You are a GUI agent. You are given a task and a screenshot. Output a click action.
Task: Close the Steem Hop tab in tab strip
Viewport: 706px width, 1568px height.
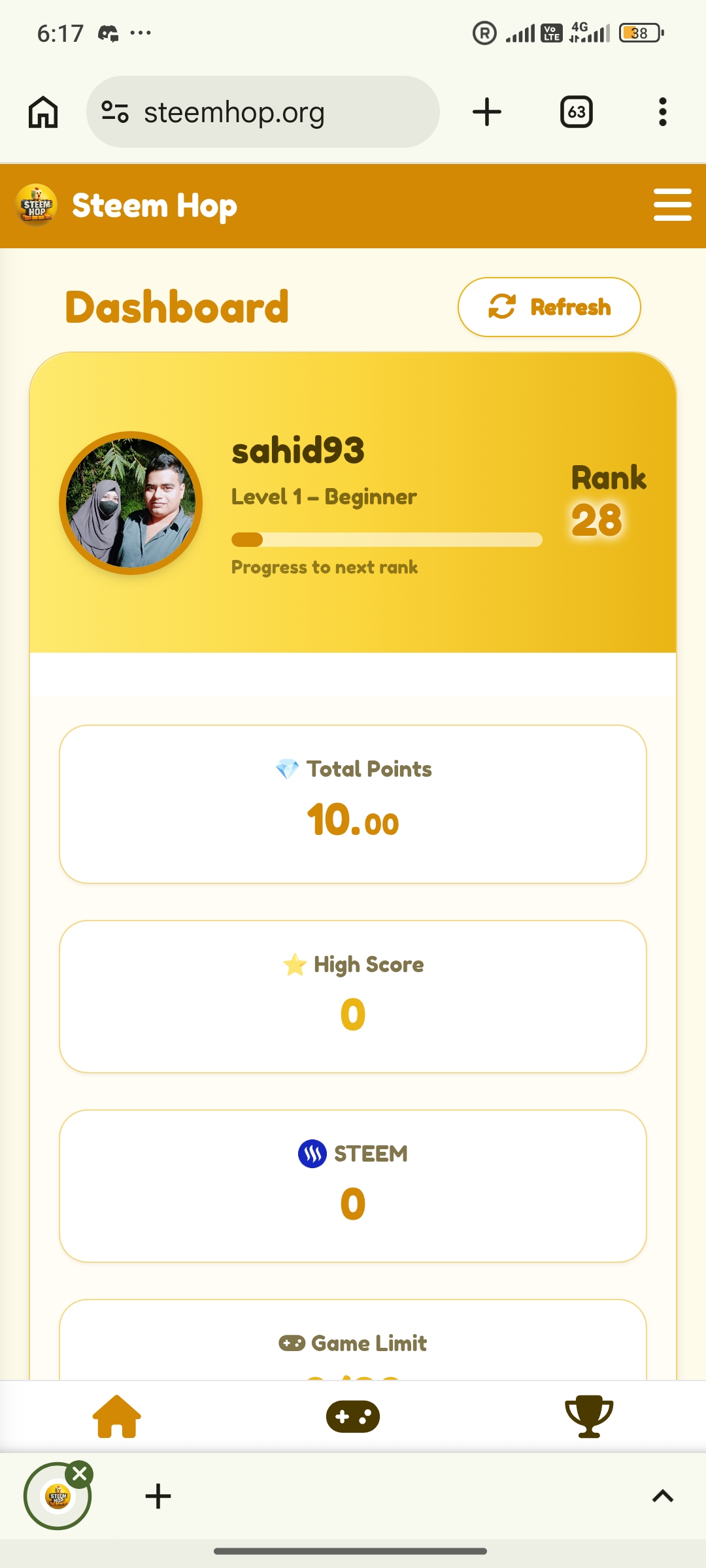click(80, 1474)
